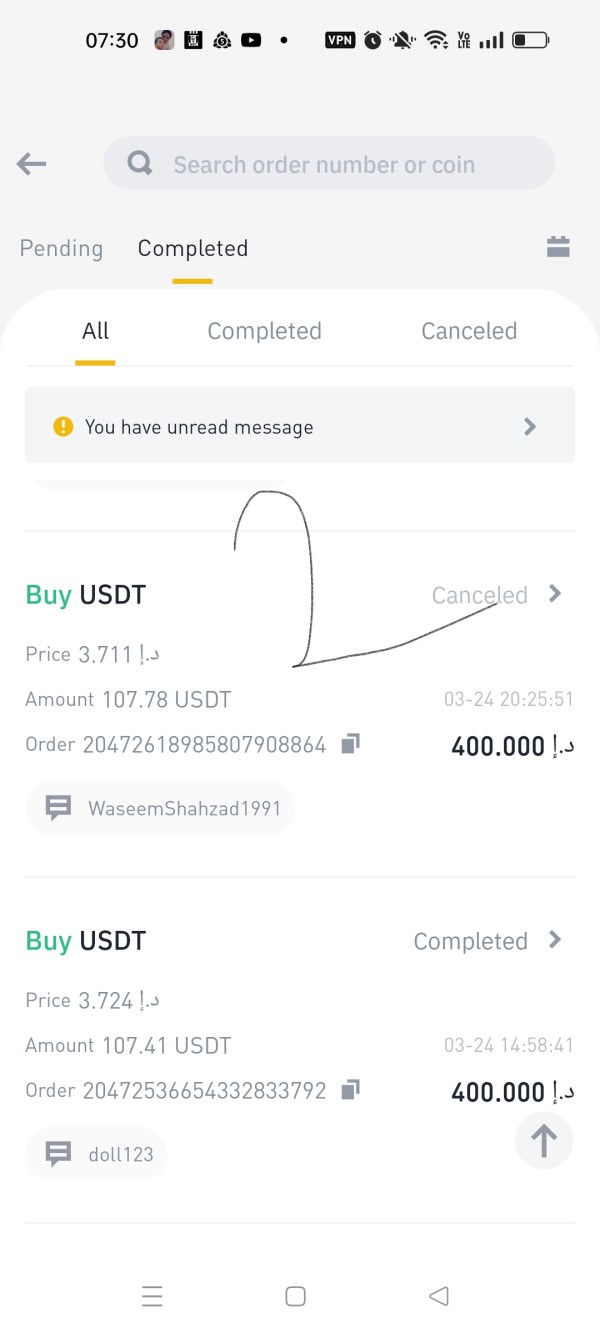Show only Canceled orders

(x=469, y=331)
